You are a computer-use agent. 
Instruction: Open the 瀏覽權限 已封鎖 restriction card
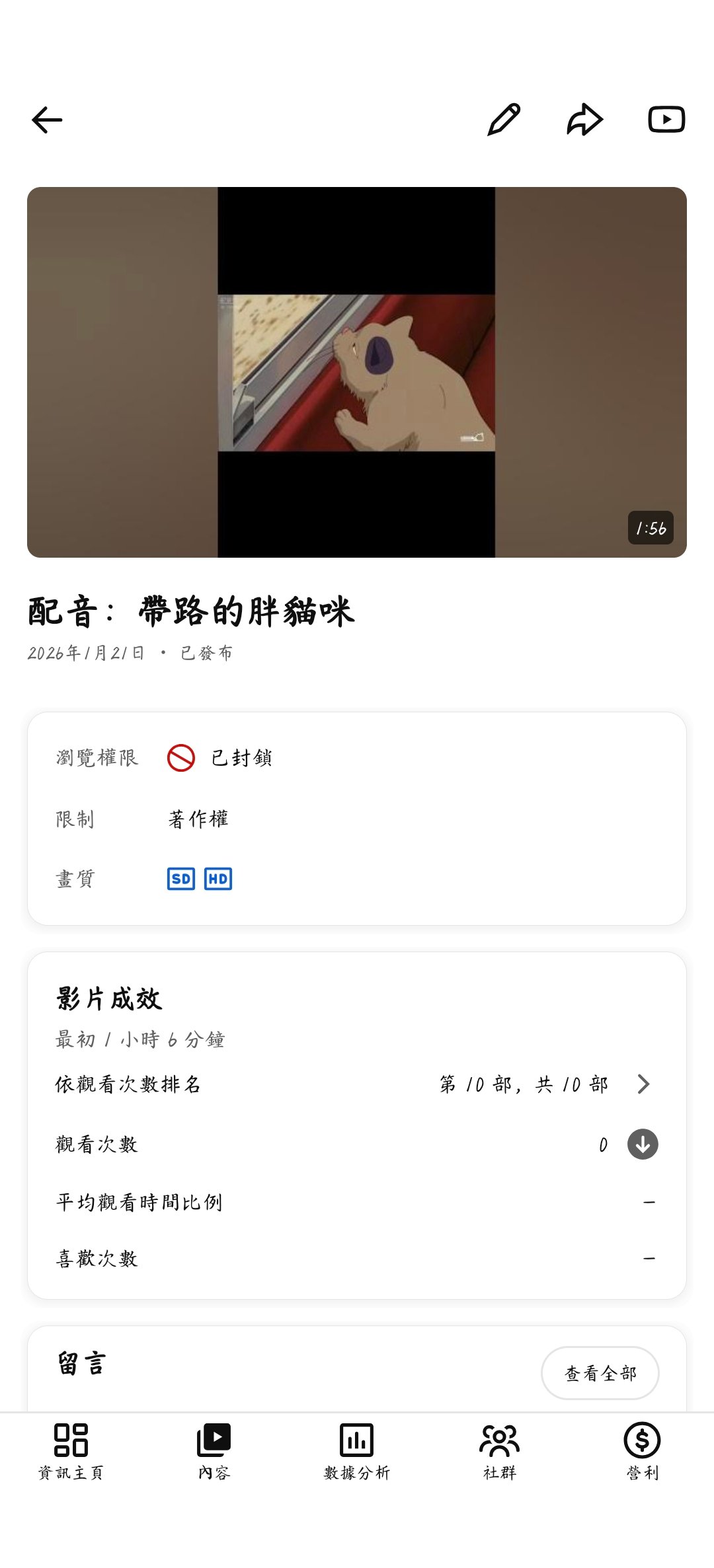[x=356, y=818]
